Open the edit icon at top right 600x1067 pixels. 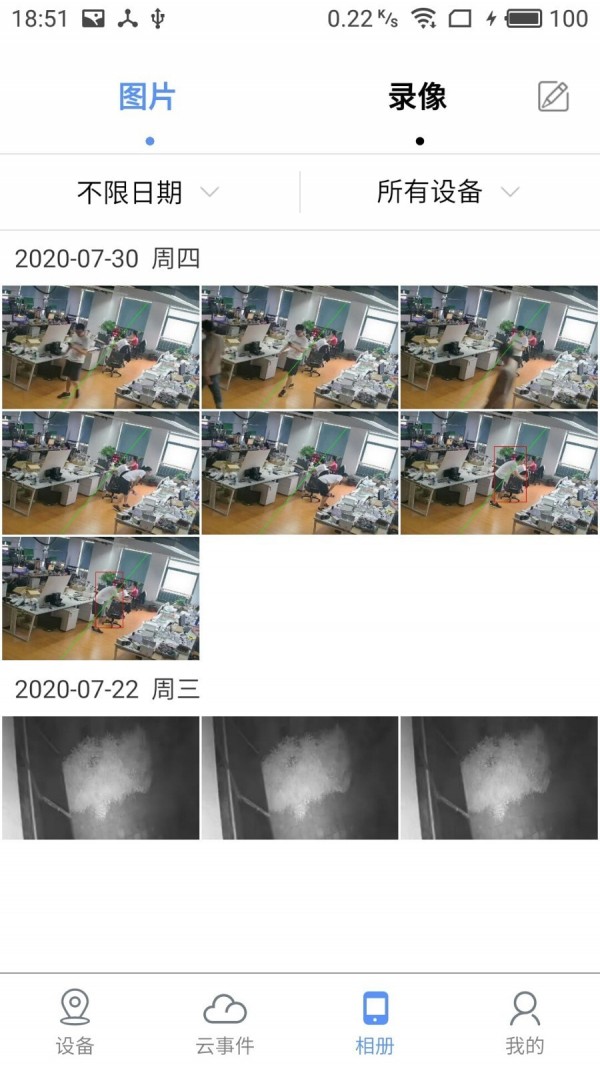[x=553, y=96]
